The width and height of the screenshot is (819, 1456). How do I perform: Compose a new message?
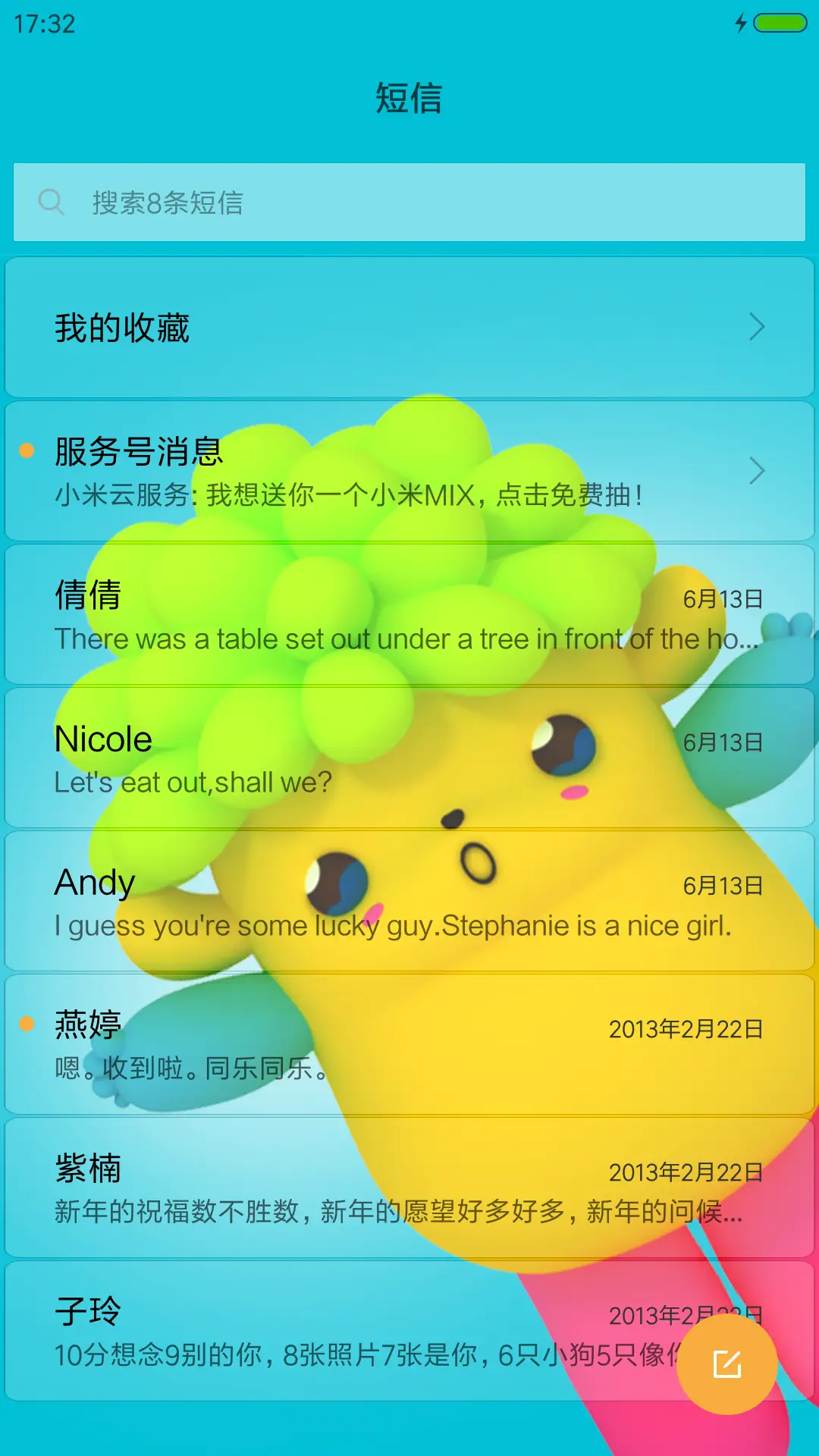[726, 1364]
